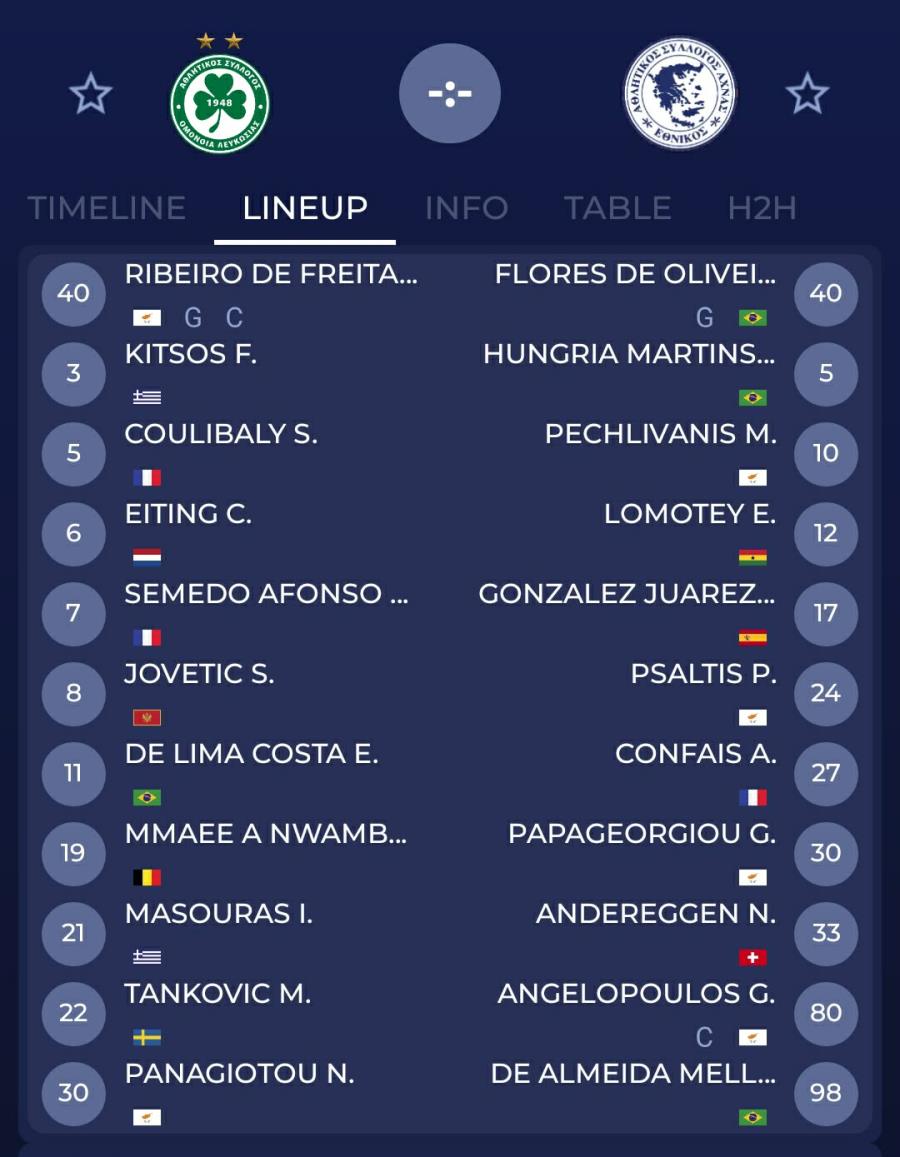The image size is (900, 1157).
Task: Select the Lineup tab
Action: pyautogui.click(x=305, y=208)
